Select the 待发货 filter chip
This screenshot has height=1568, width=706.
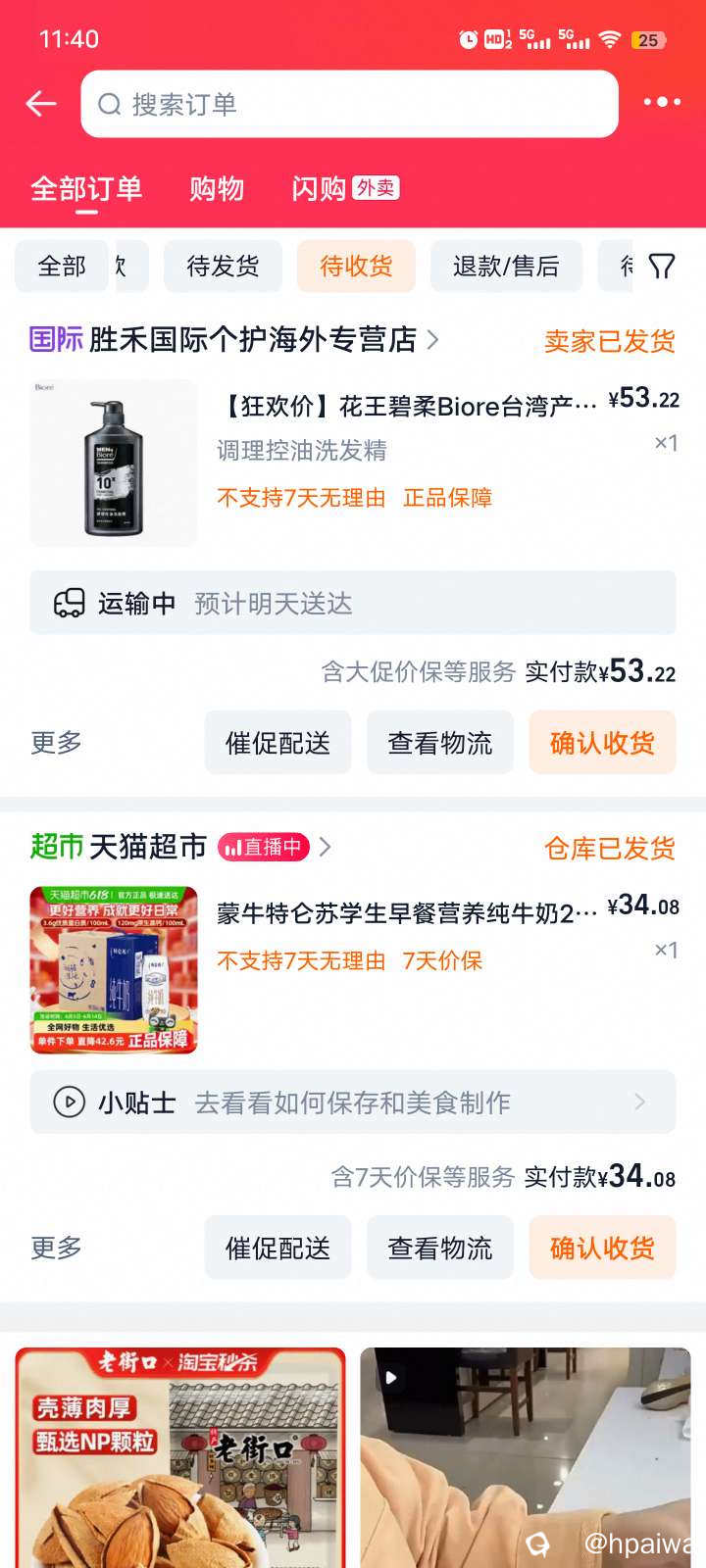click(223, 267)
